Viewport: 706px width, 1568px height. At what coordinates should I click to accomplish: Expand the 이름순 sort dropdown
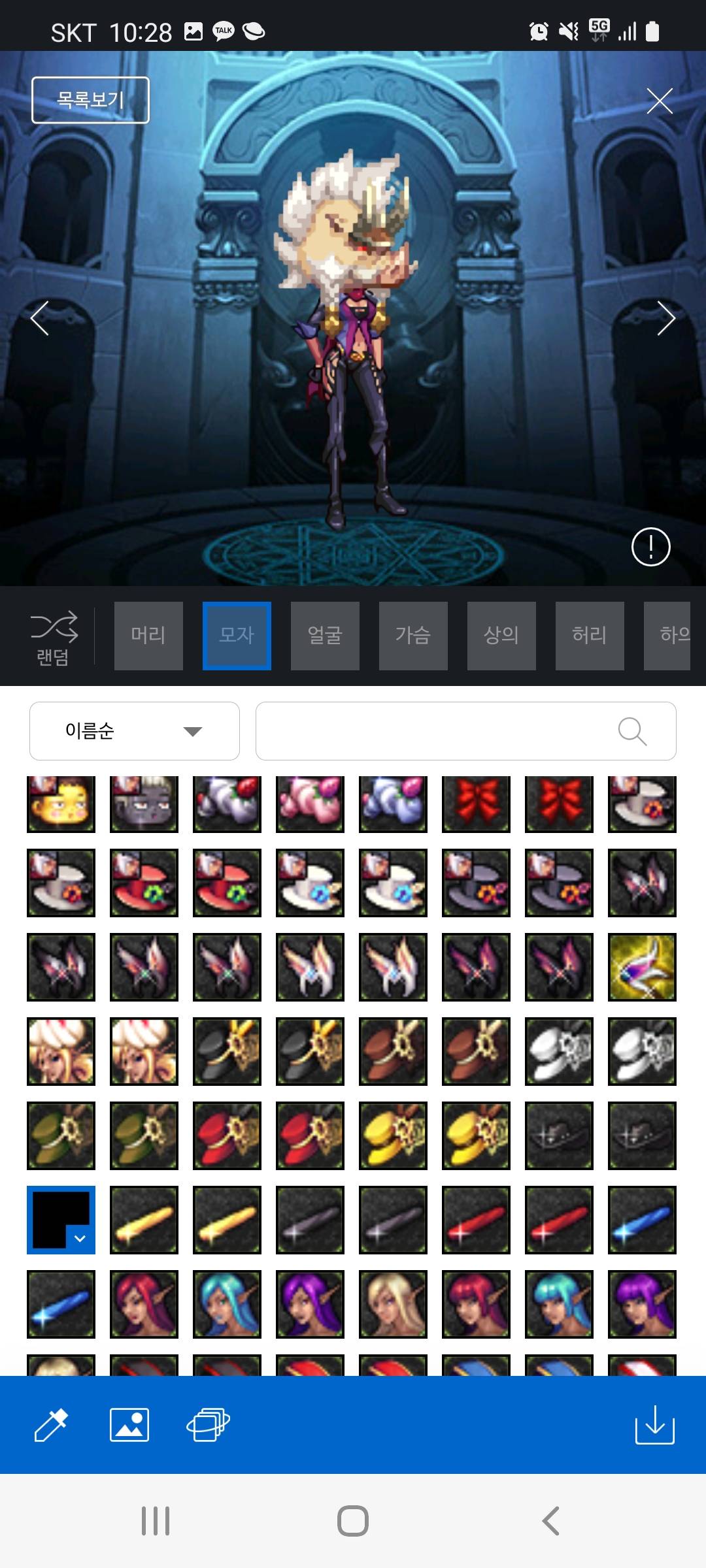pyautogui.click(x=134, y=730)
